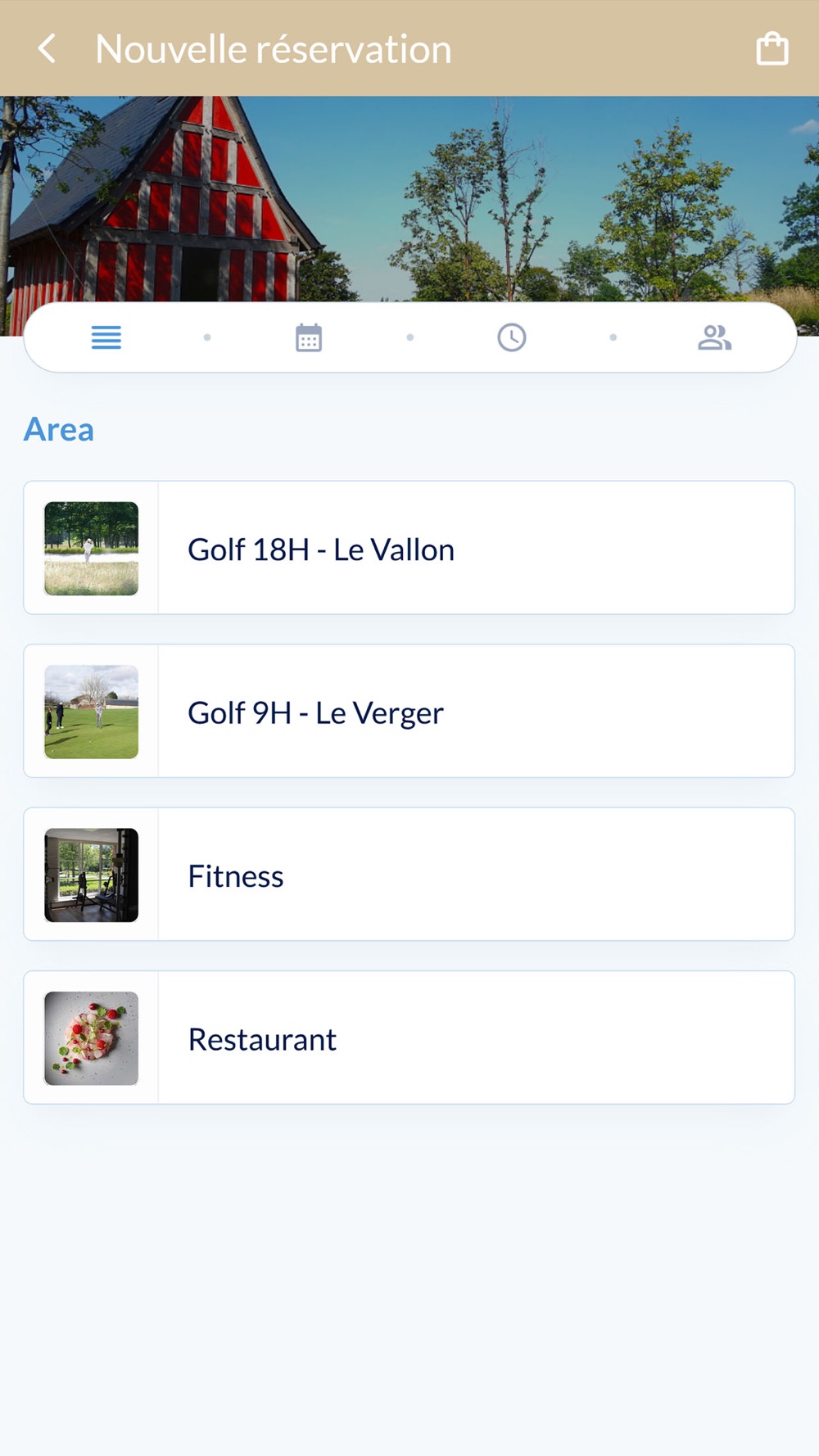Open the shopping bag
Image resolution: width=819 pixels, height=1456 pixels.
pyautogui.click(x=771, y=49)
